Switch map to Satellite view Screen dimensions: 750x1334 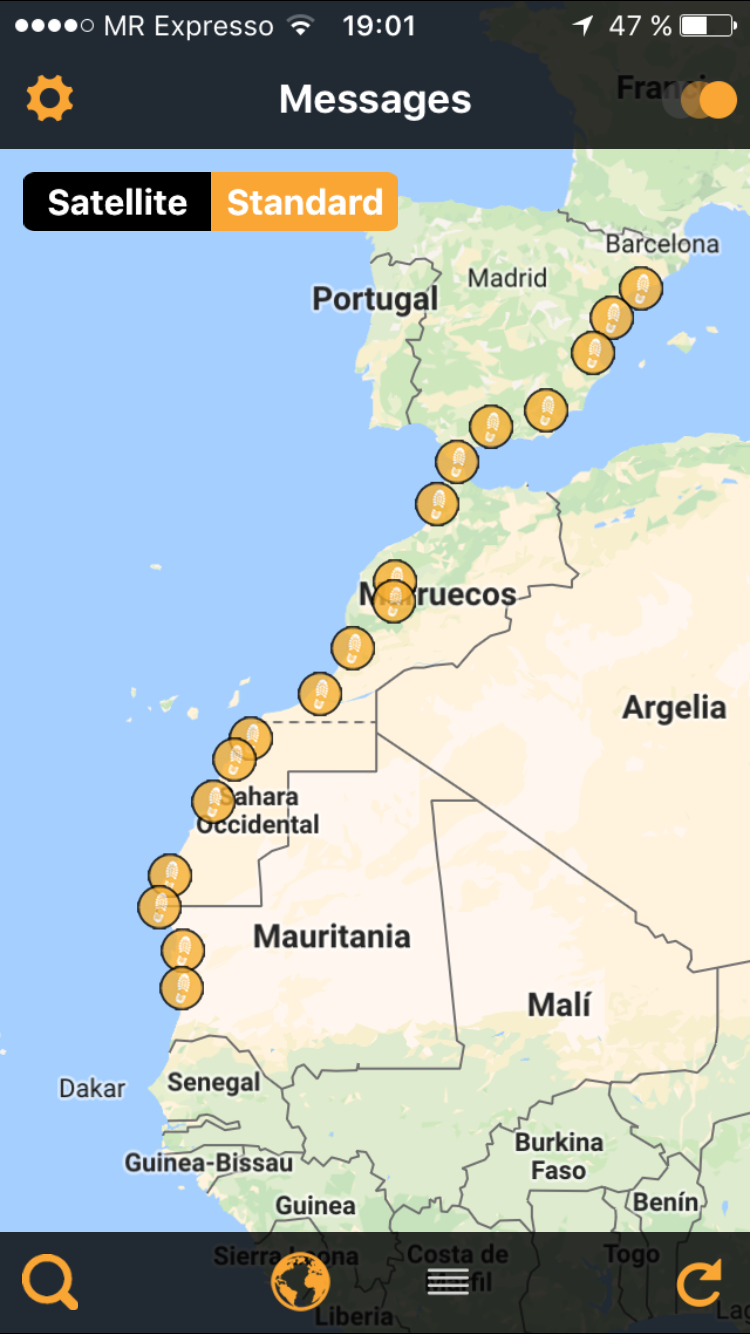coord(117,202)
